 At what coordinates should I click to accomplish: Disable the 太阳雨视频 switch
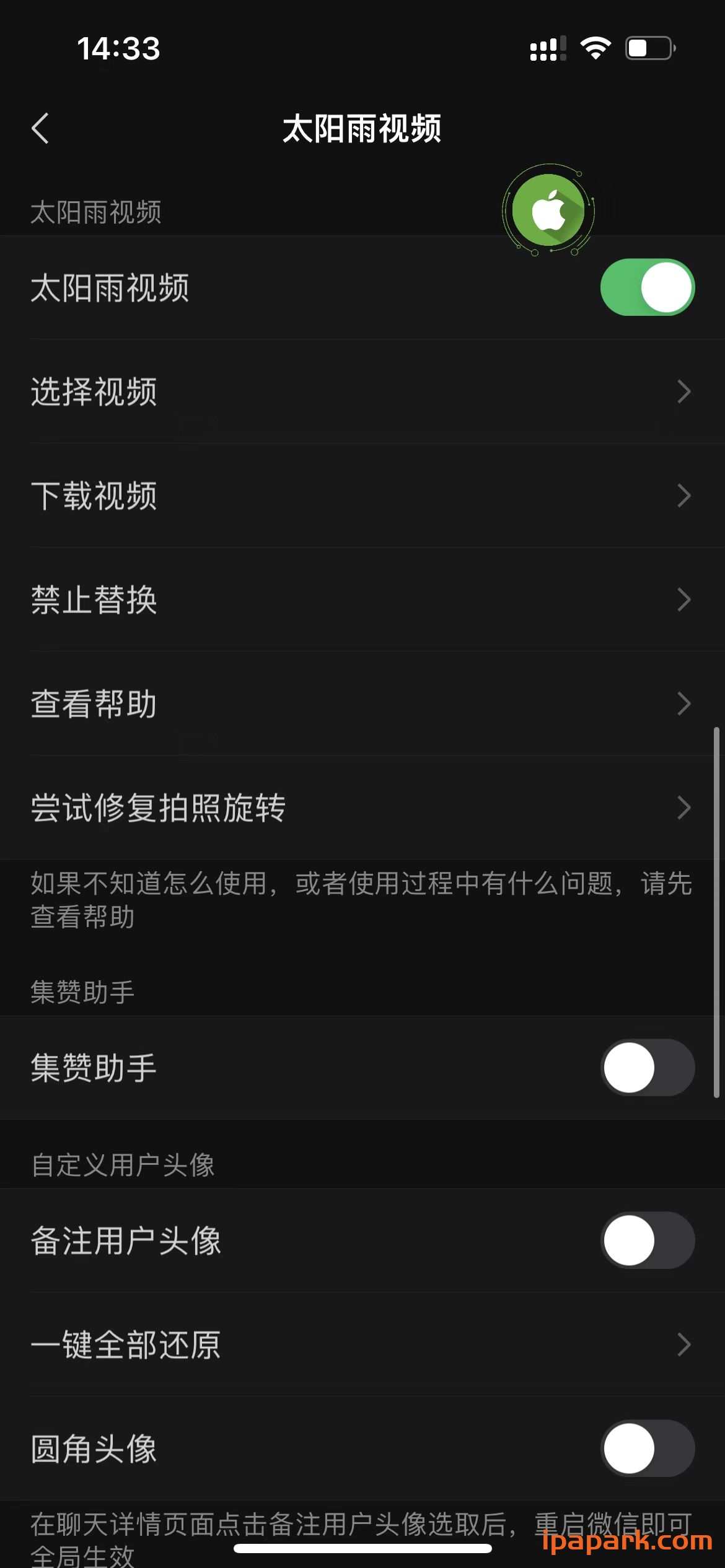click(x=647, y=288)
